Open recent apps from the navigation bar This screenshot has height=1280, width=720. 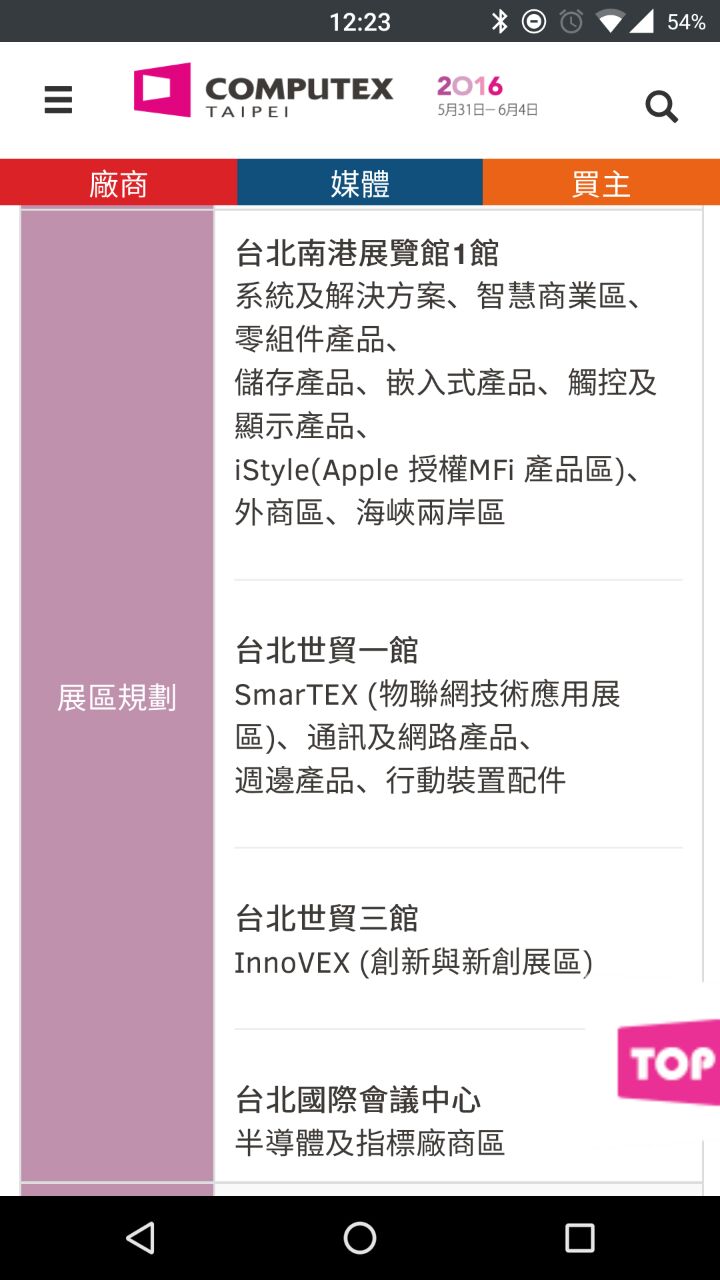580,1238
